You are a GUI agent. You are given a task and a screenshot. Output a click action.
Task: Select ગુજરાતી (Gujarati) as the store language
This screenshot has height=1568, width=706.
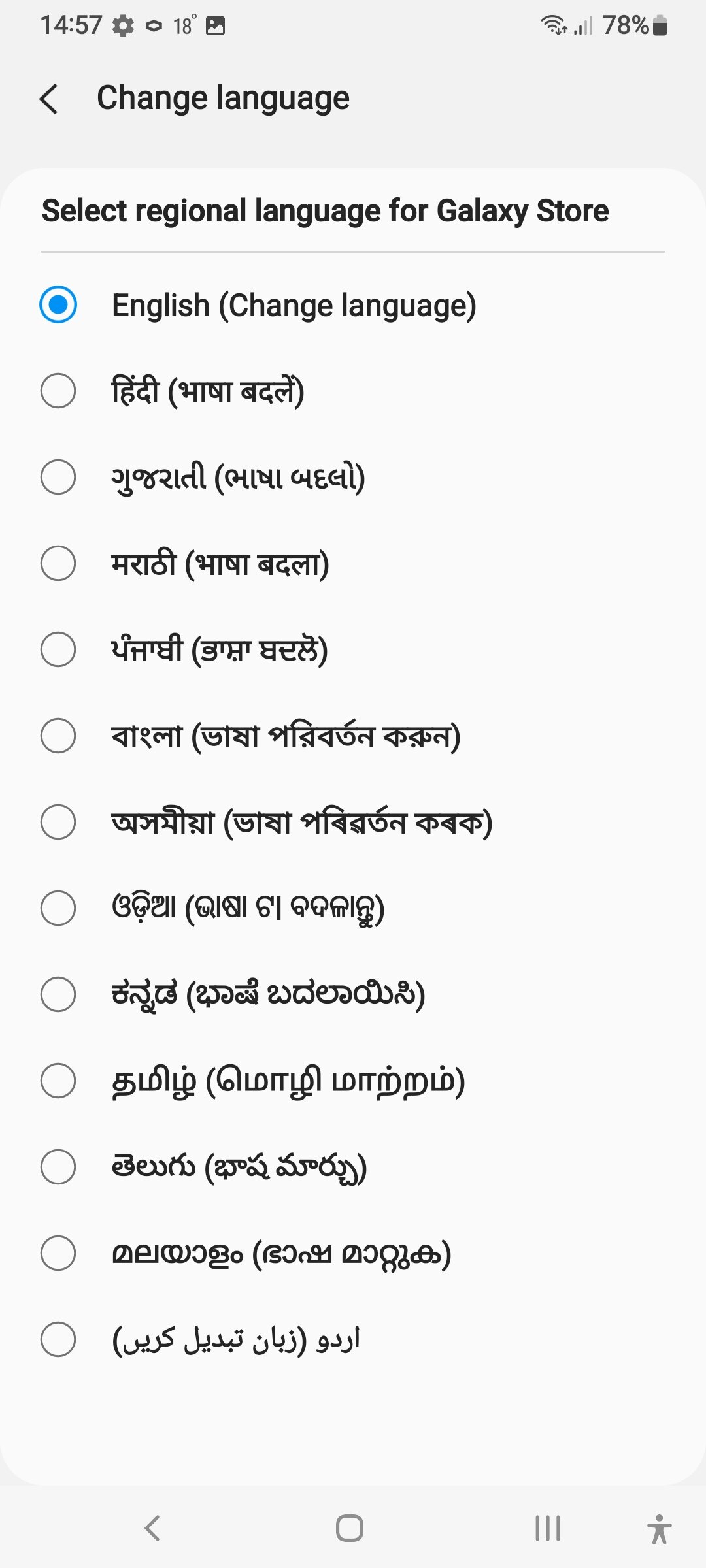353,478
